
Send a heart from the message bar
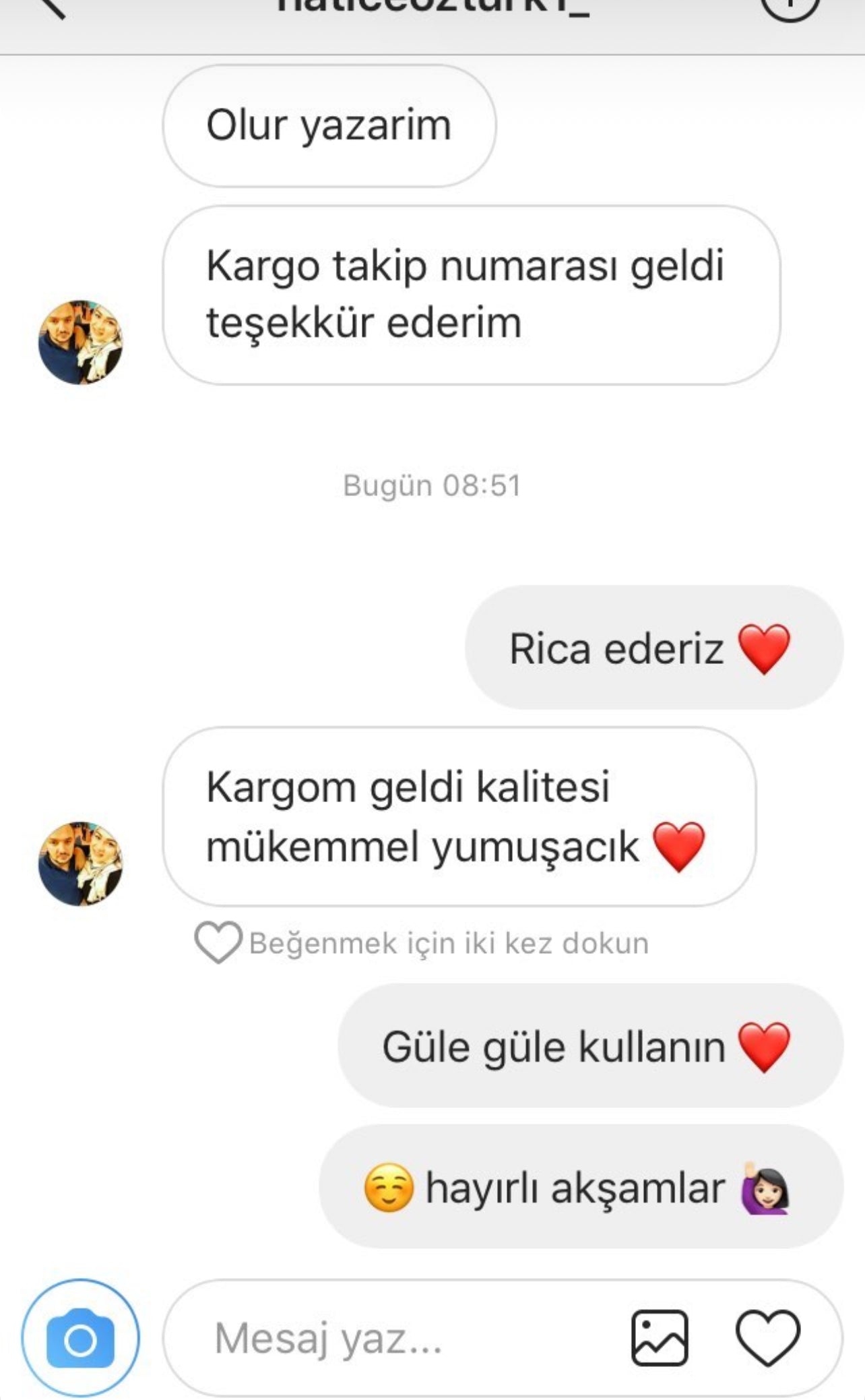pos(767,1337)
